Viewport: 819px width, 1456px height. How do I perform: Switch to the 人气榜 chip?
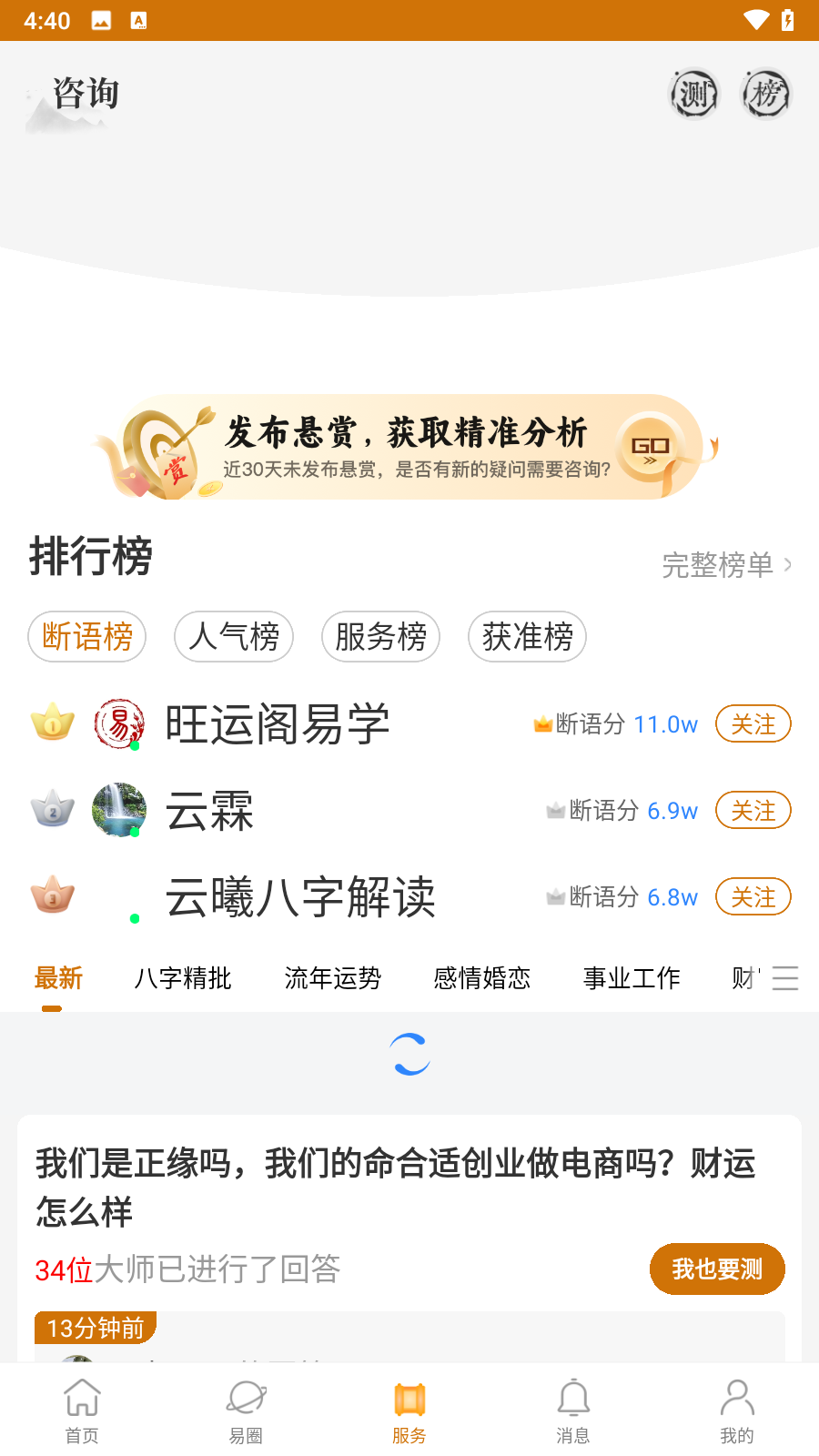(x=234, y=636)
